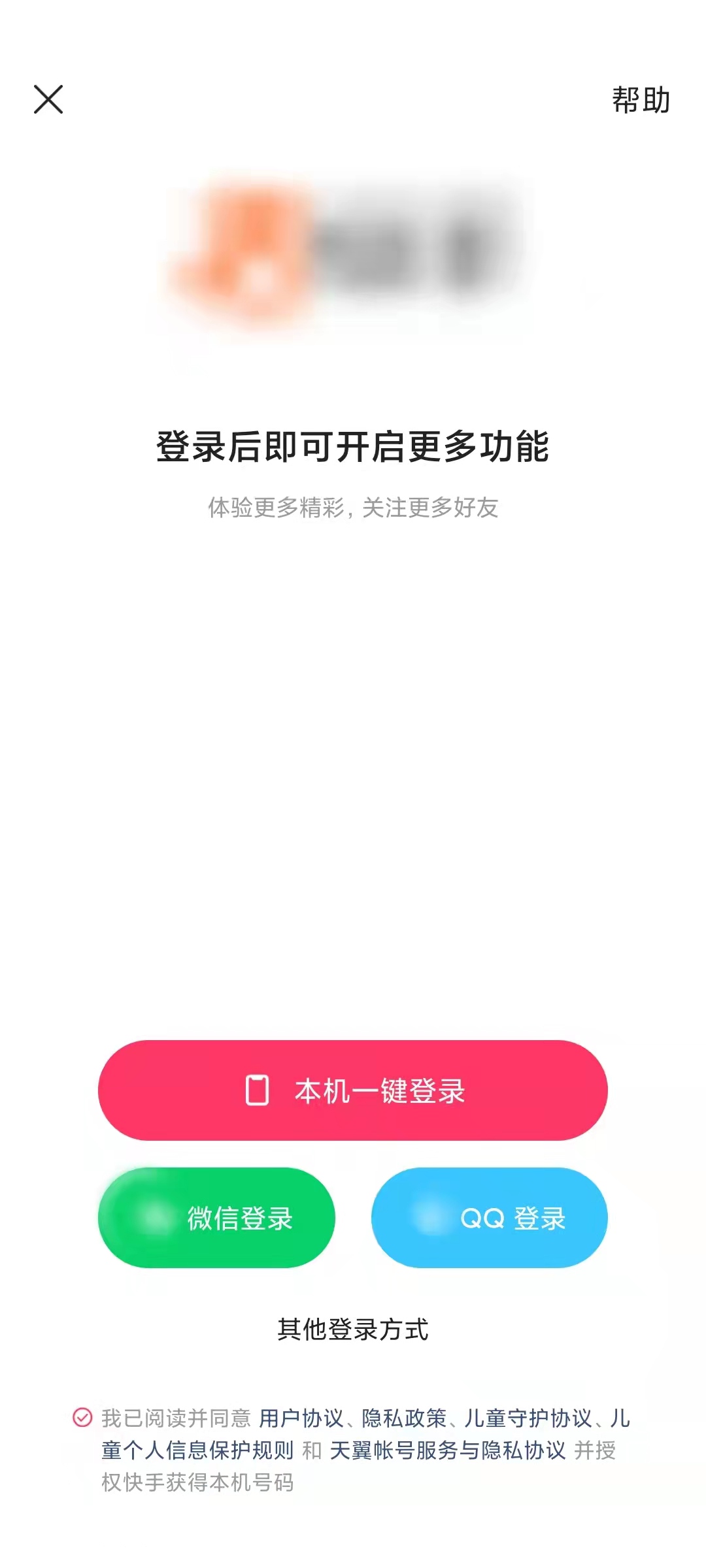This screenshot has width=706, height=1568.
Task: Open the 帮助 help page
Action: 639,101
